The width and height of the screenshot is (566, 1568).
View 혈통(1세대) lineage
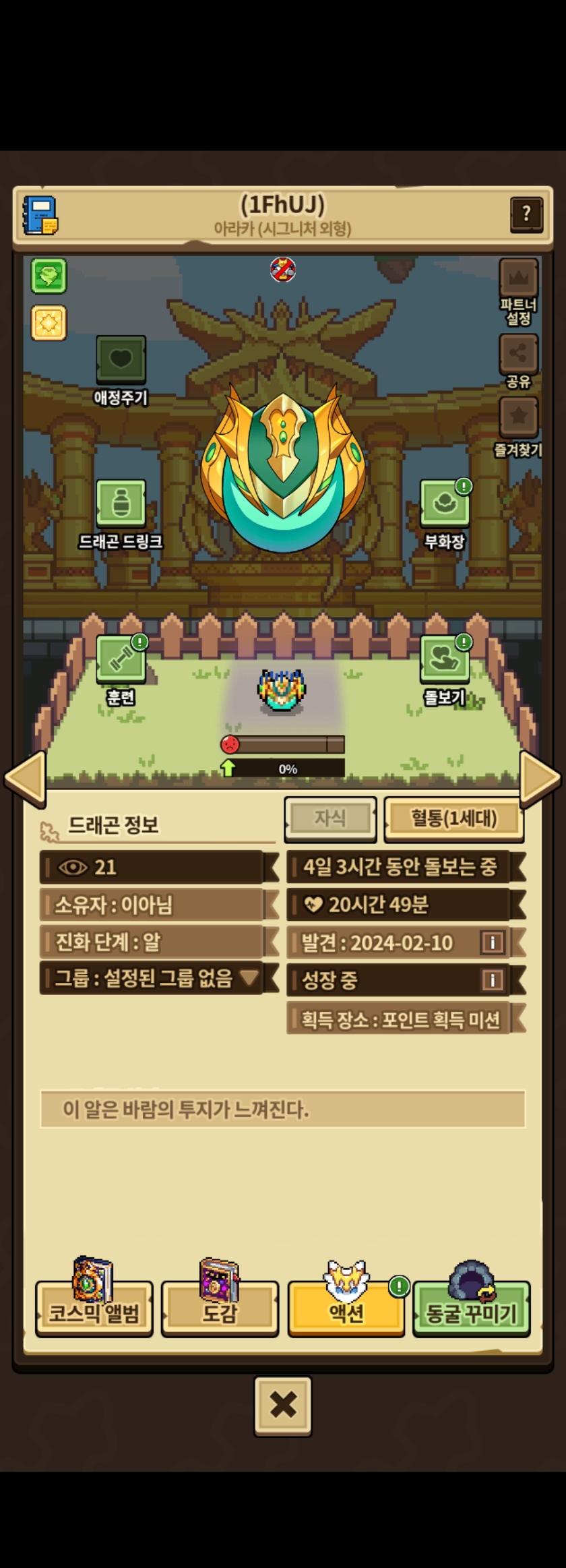(x=453, y=818)
